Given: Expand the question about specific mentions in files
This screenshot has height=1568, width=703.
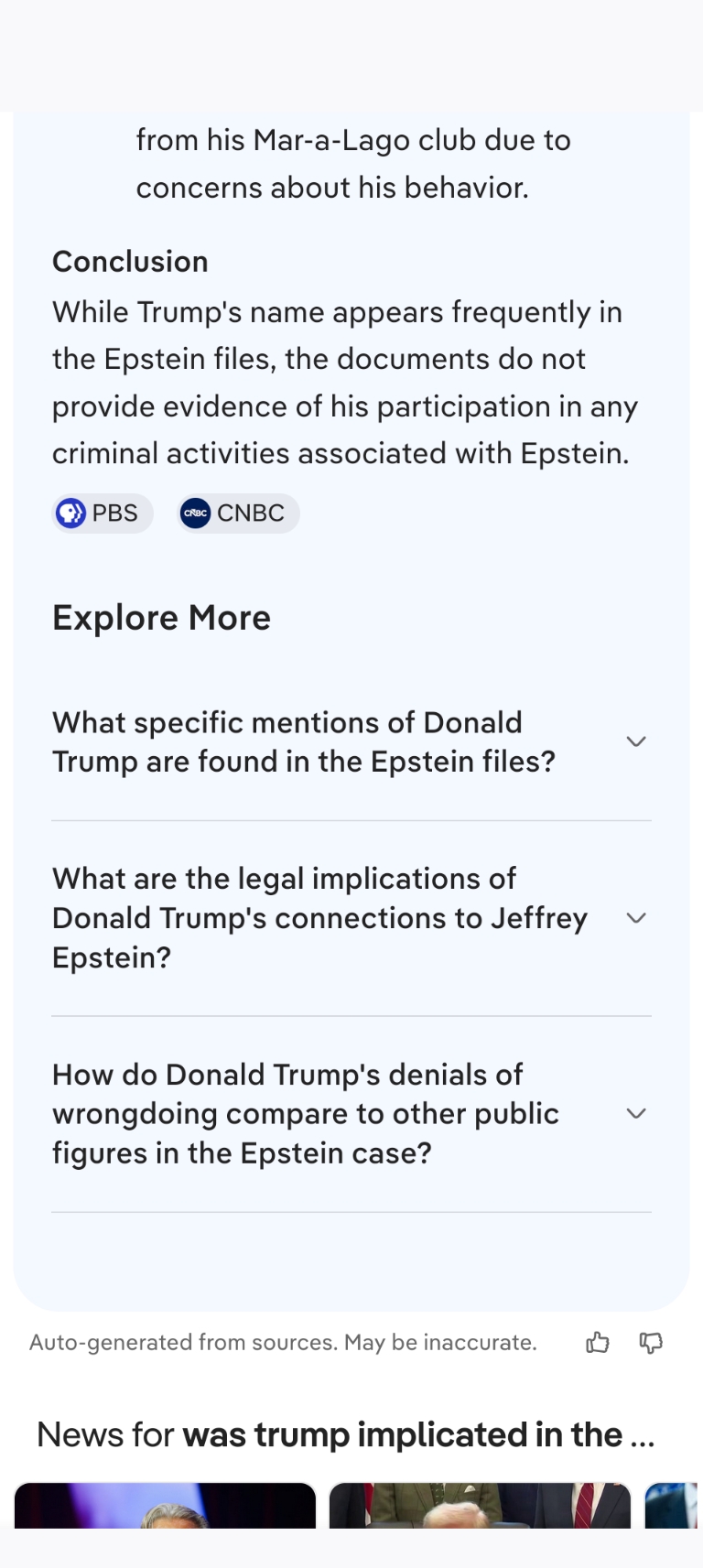Looking at the screenshot, I should pos(351,742).
